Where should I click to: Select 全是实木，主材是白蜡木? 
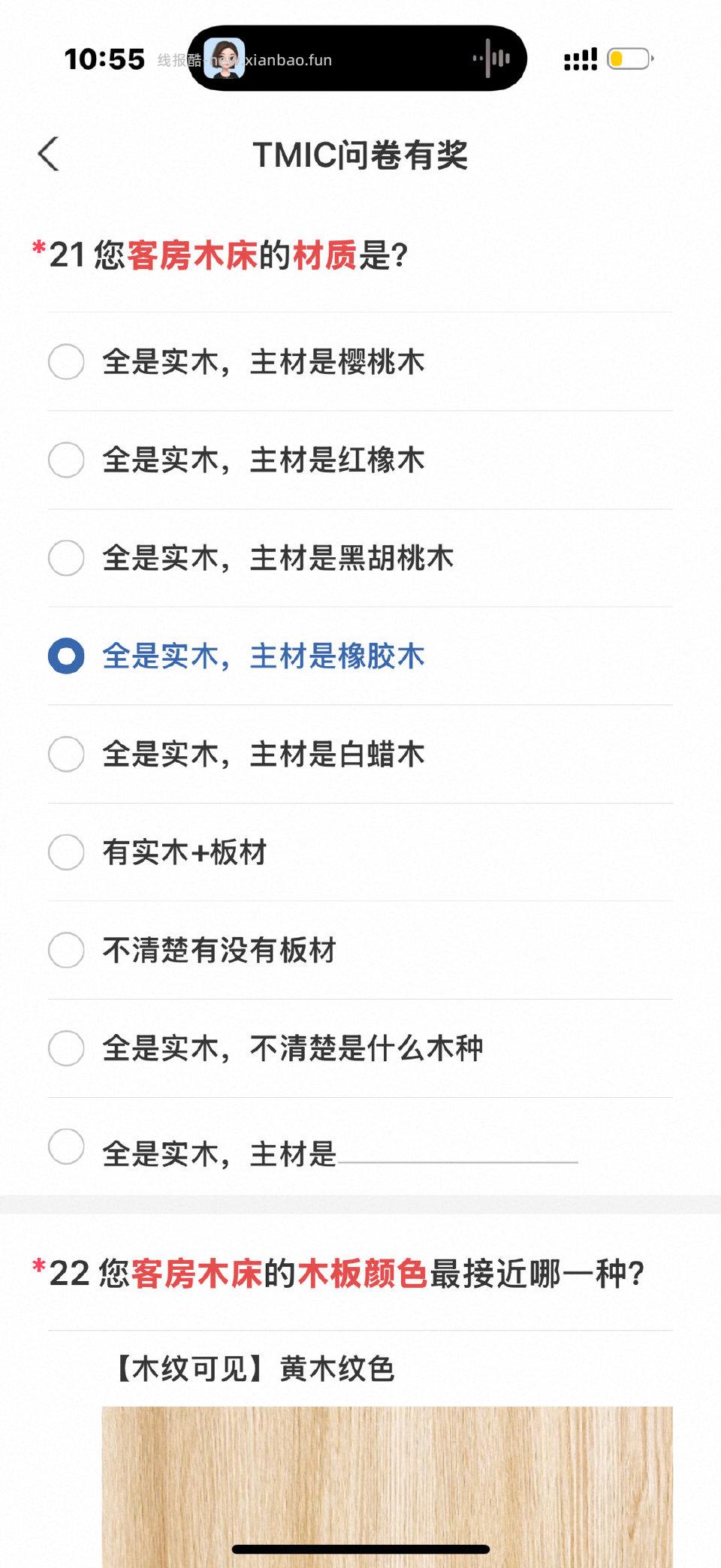(66, 754)
